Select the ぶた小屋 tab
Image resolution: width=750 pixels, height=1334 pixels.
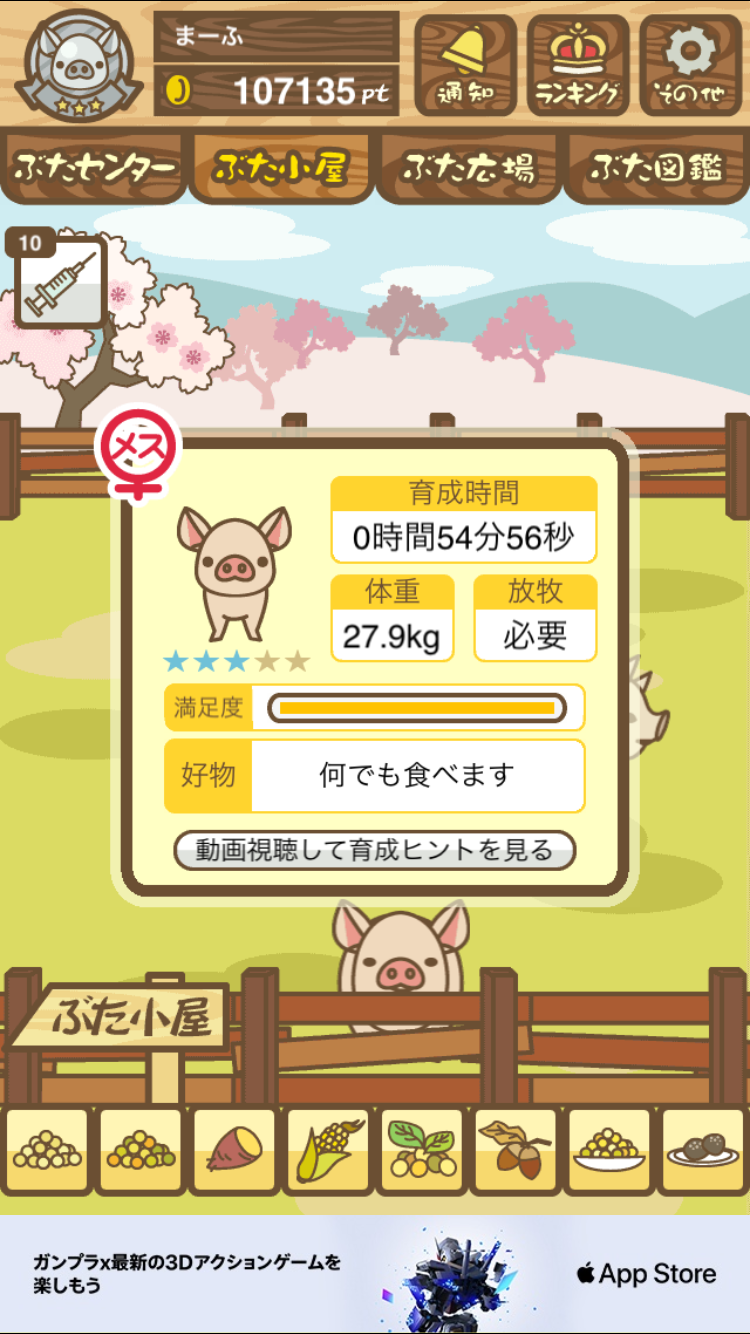(x=281, y=168)
